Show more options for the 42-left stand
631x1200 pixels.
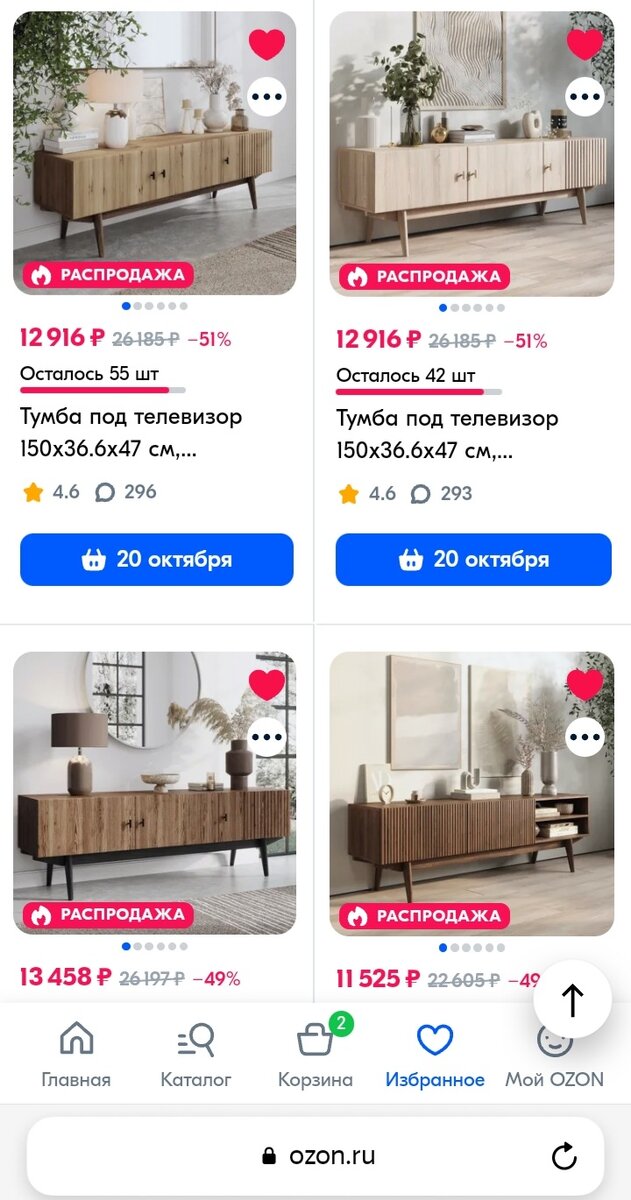point(585,97)
